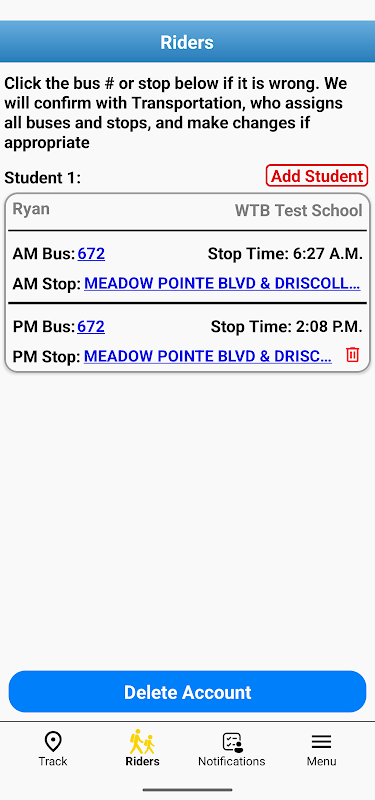Tap the Delete Account button
The width and height of the screenshot is (375, 800).
[187, 692]
